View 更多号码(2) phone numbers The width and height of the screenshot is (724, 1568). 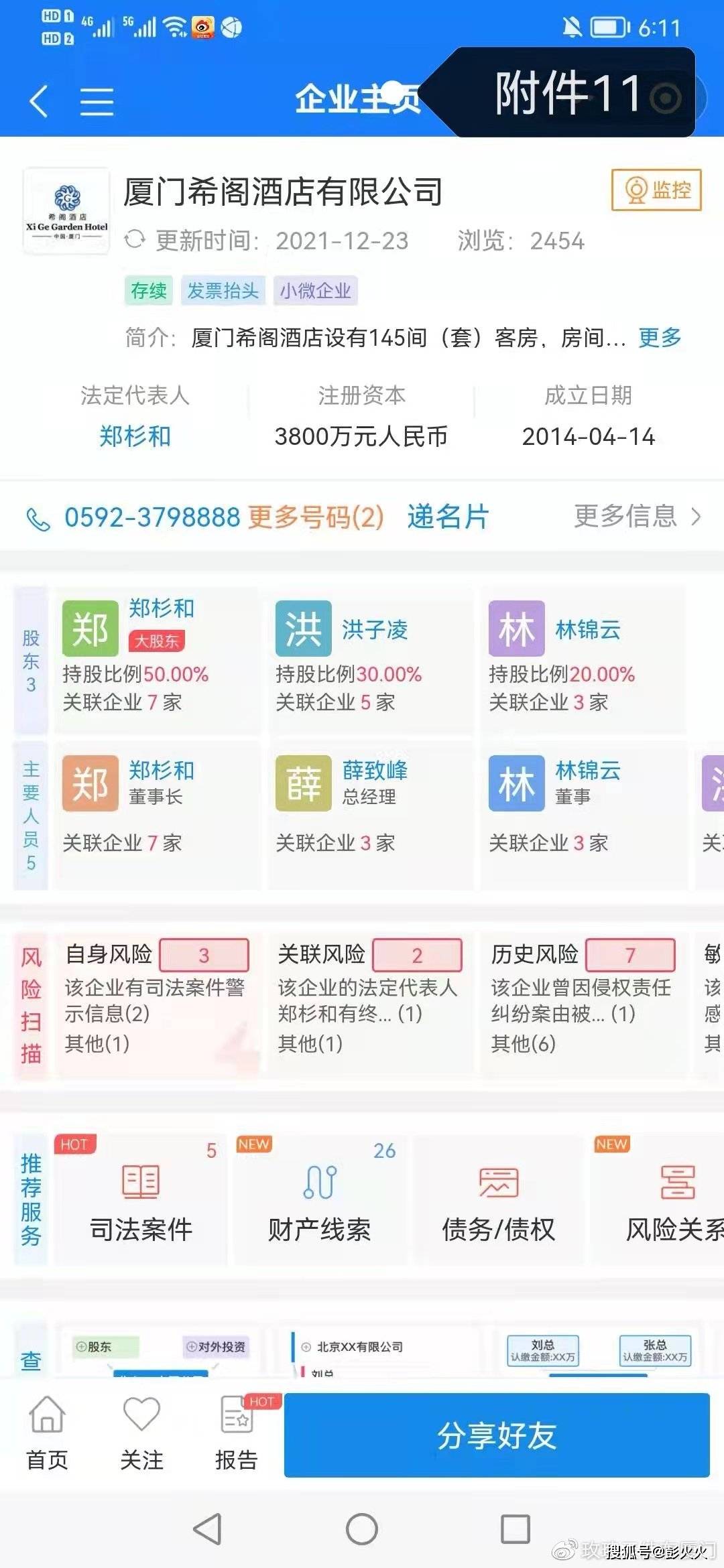point(316,517)
